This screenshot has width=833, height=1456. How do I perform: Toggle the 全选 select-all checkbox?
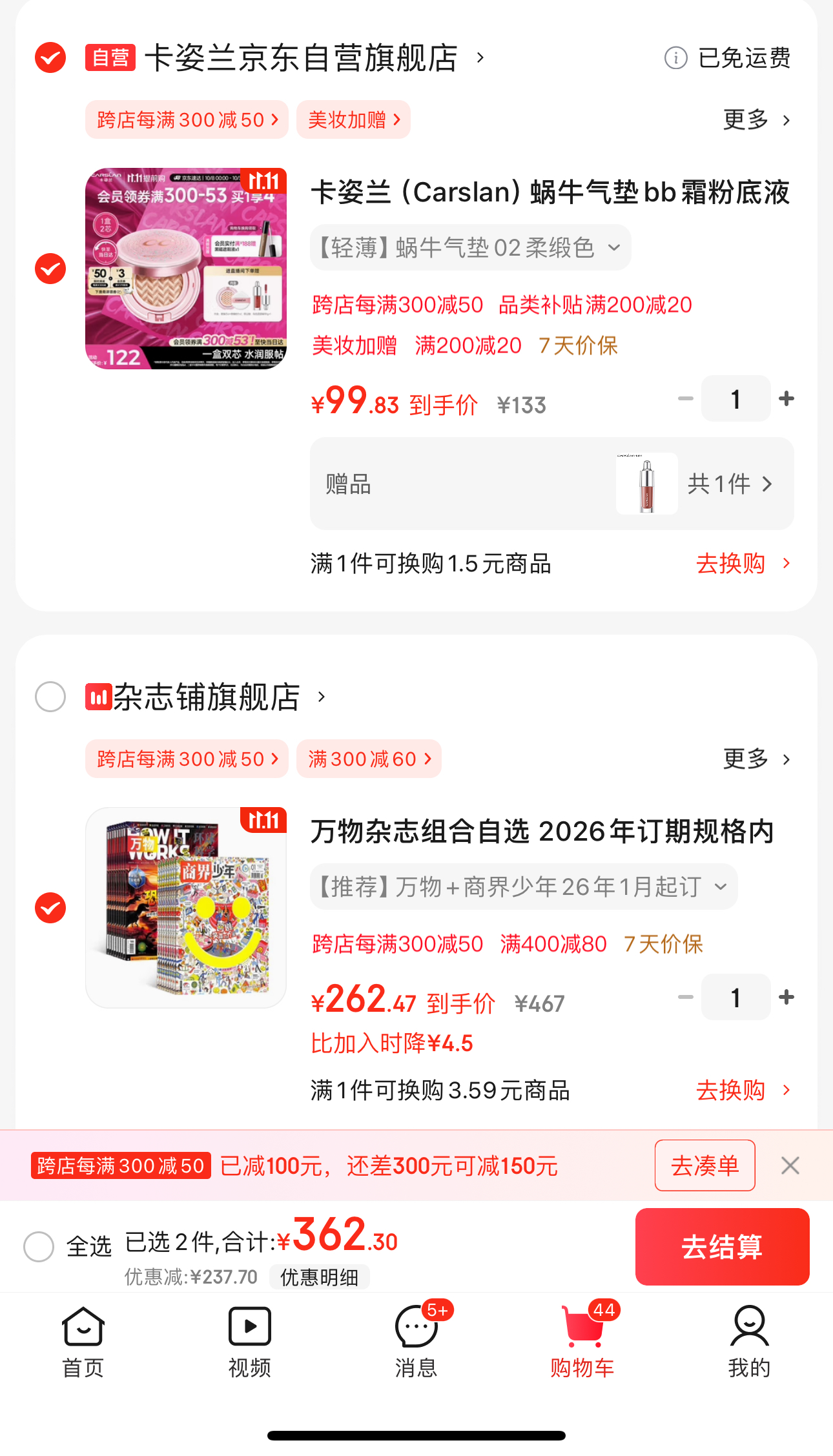coord(39,1246)
